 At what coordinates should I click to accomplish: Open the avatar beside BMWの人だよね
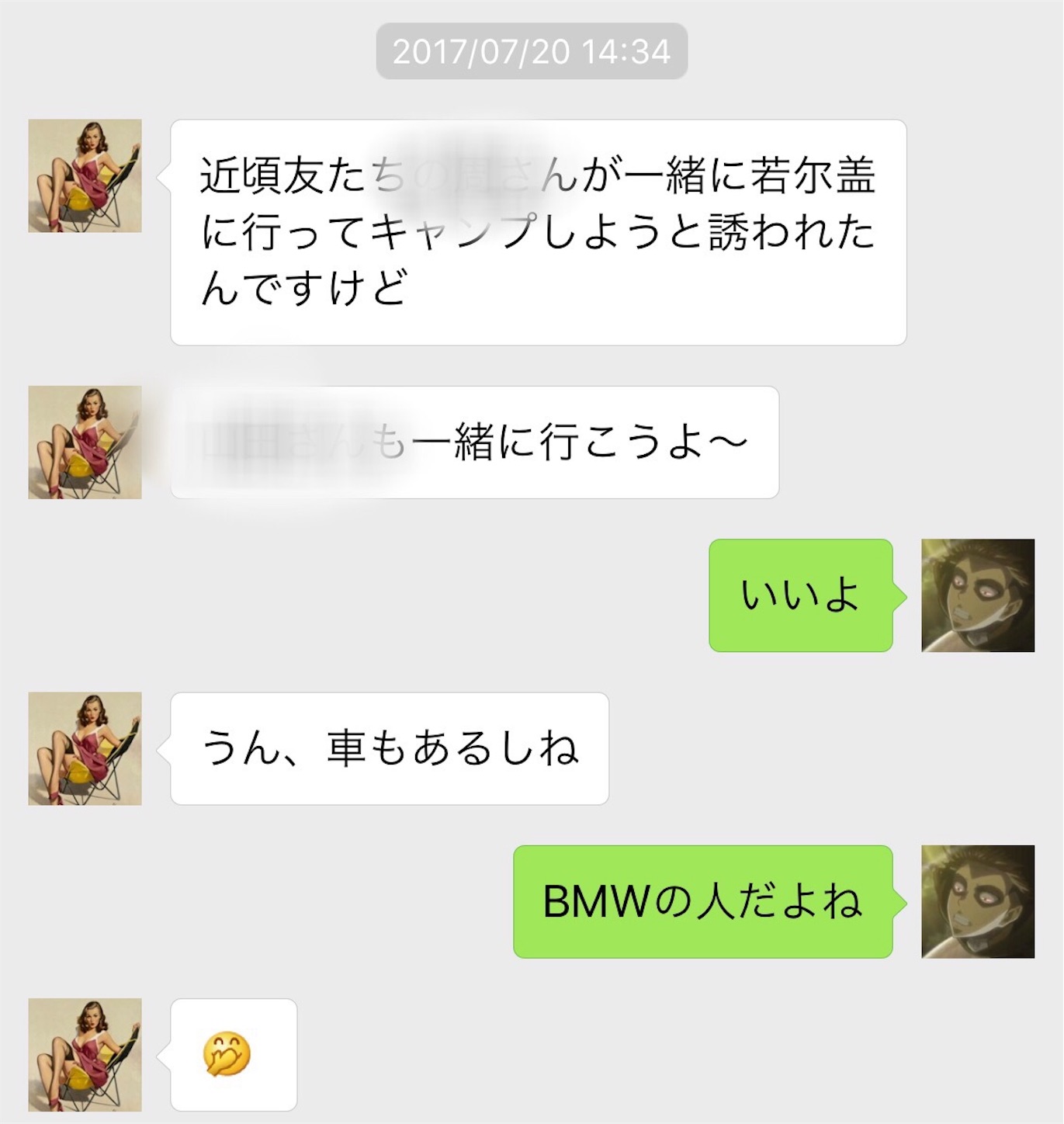977,901
